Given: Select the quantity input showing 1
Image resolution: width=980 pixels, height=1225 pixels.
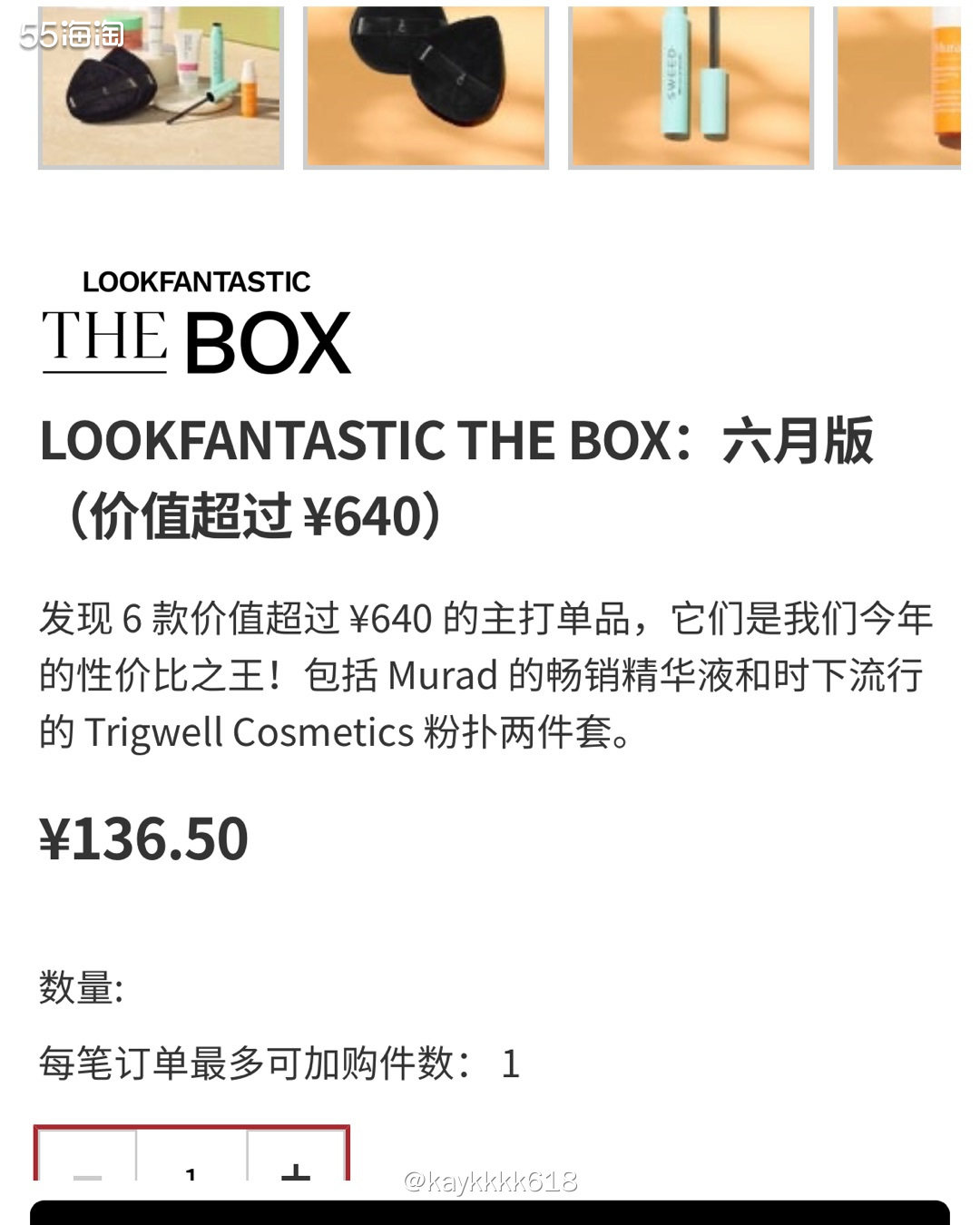Looking at the screenshot, I should [x=190, y=1173].
